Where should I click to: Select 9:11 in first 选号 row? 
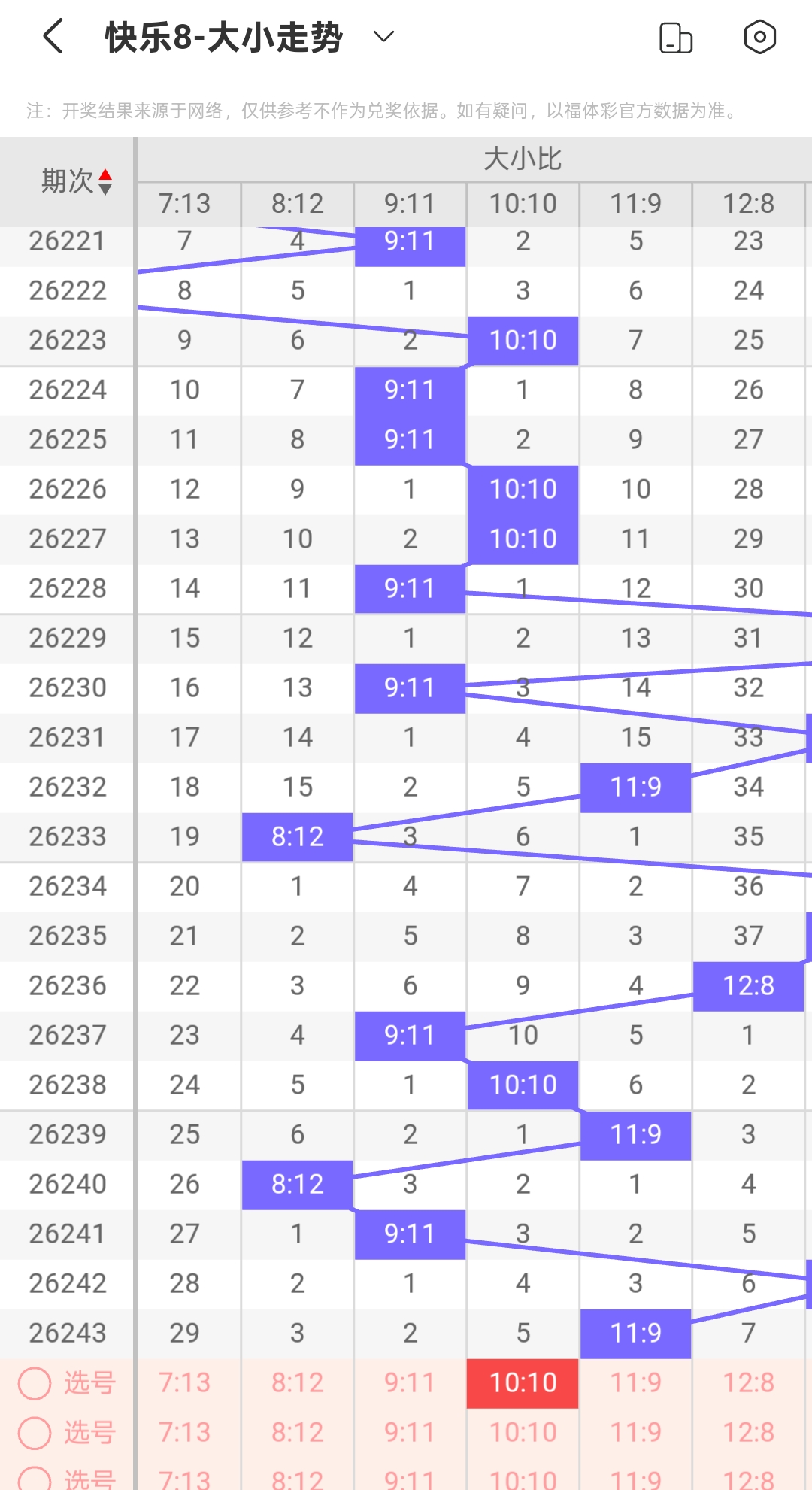pos(410,1382)
